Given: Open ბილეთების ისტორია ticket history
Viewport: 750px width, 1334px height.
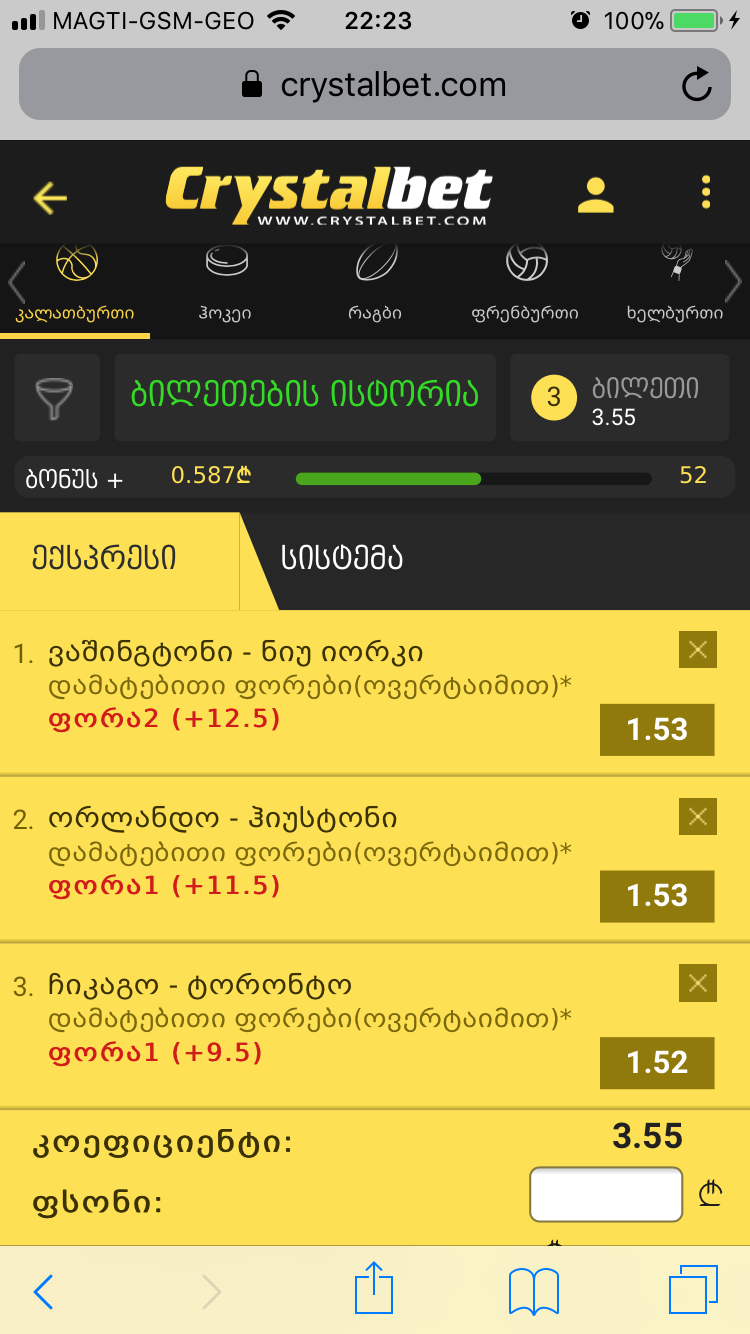Looking at the screenshot, I should [305, 397].
